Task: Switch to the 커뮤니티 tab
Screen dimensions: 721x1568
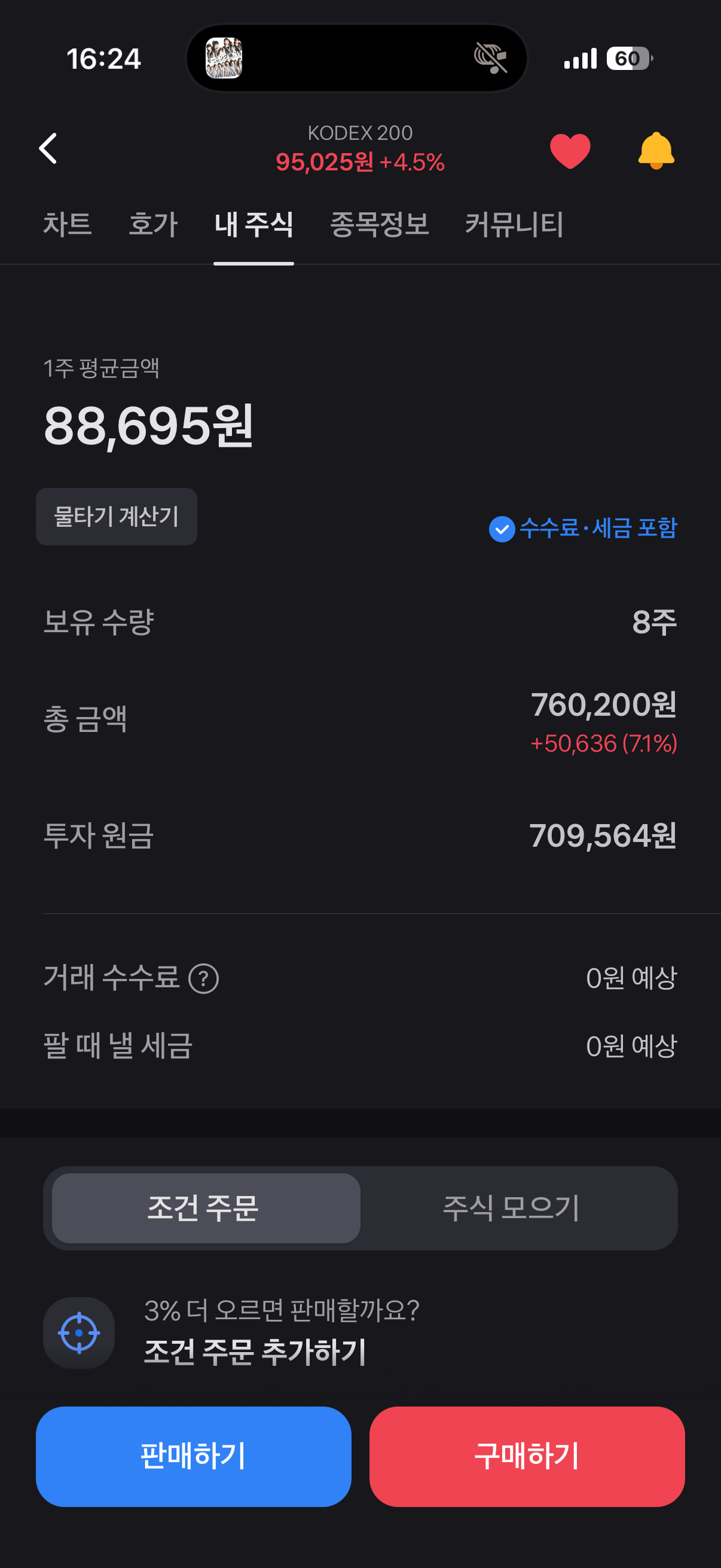Action: click(x=514, y=224)
